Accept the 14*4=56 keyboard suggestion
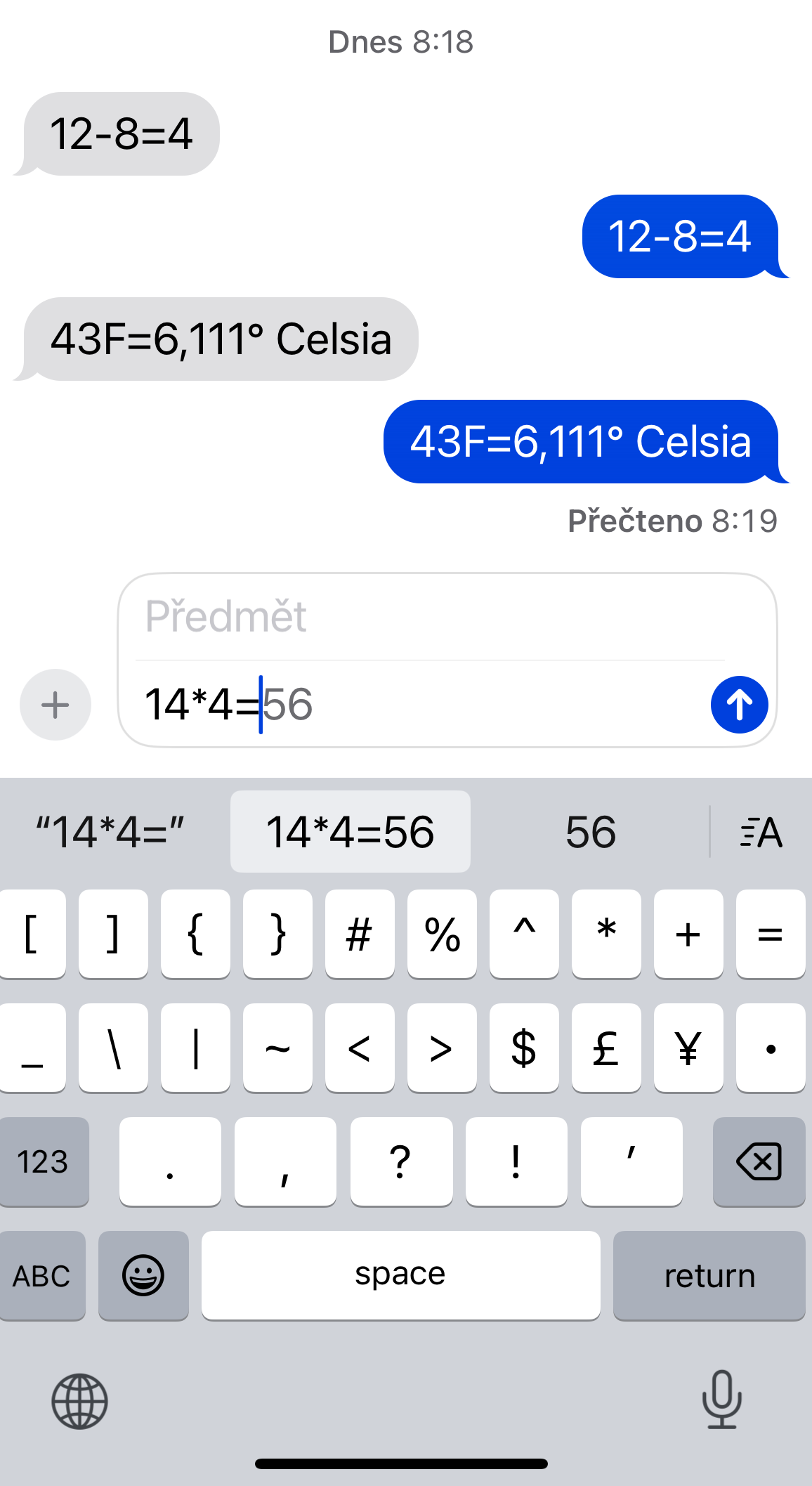The width and height of the screenshot is (812, 1486). pyautogui.click(x=350, y=832)
